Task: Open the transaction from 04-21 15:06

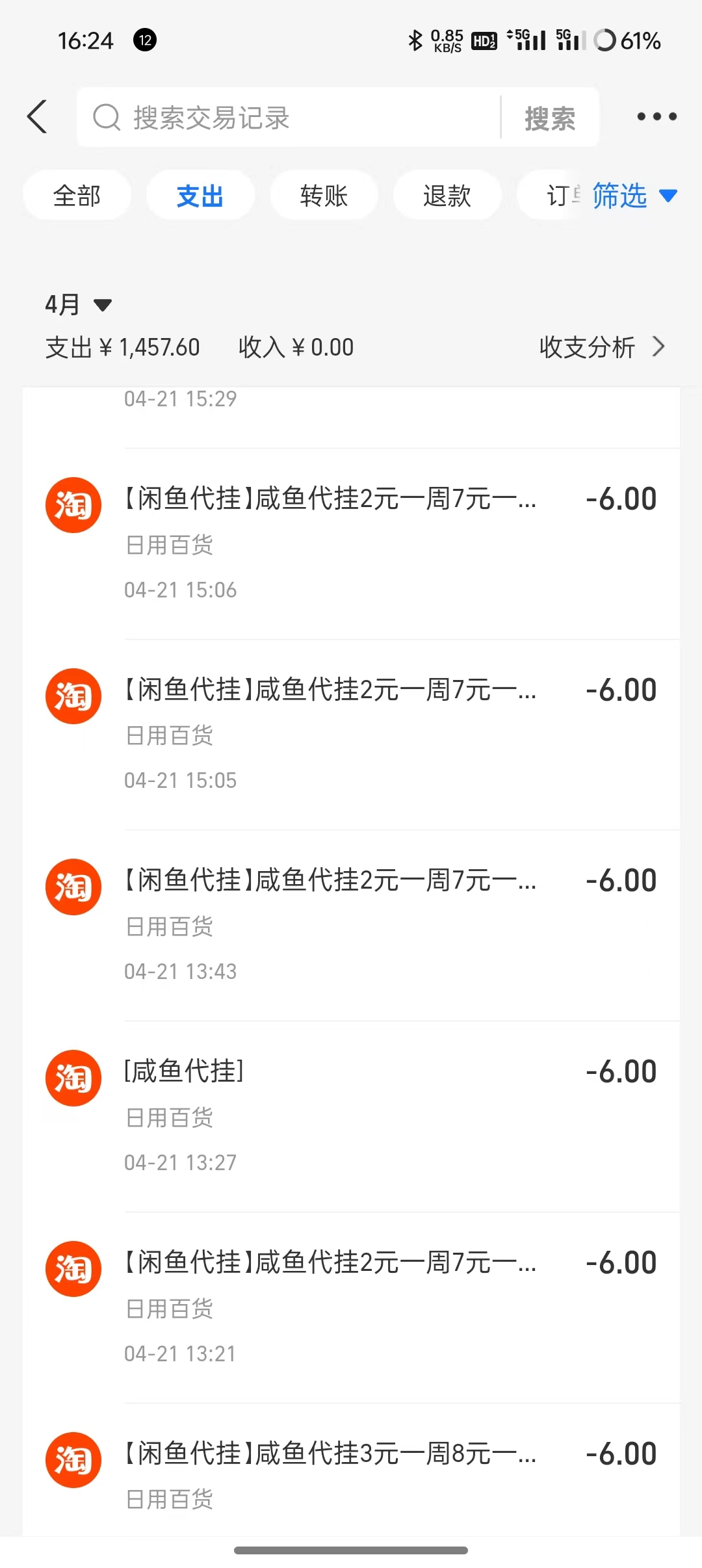Action: click(x=351, y=543)
